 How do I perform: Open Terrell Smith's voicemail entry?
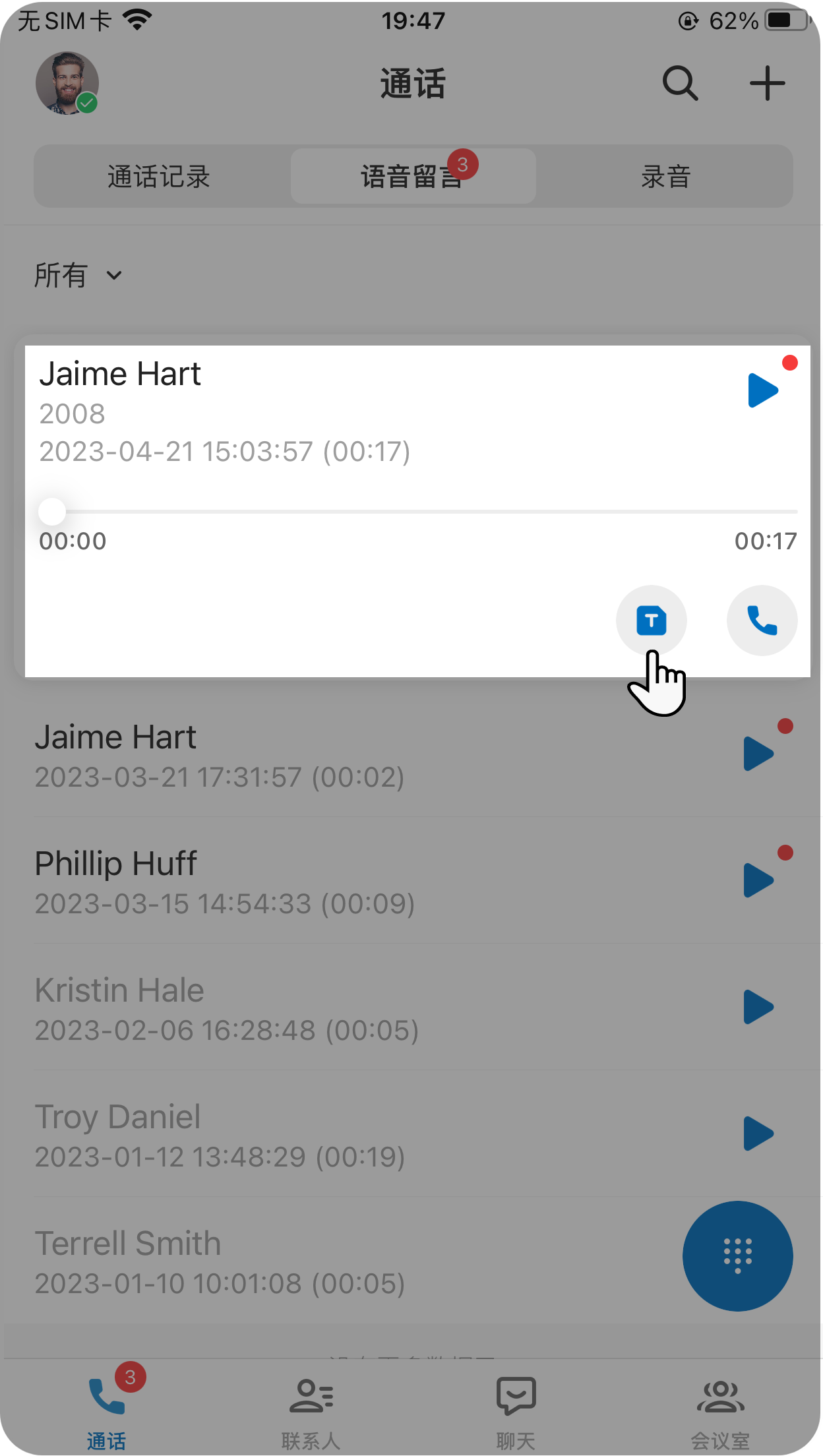264,1261
